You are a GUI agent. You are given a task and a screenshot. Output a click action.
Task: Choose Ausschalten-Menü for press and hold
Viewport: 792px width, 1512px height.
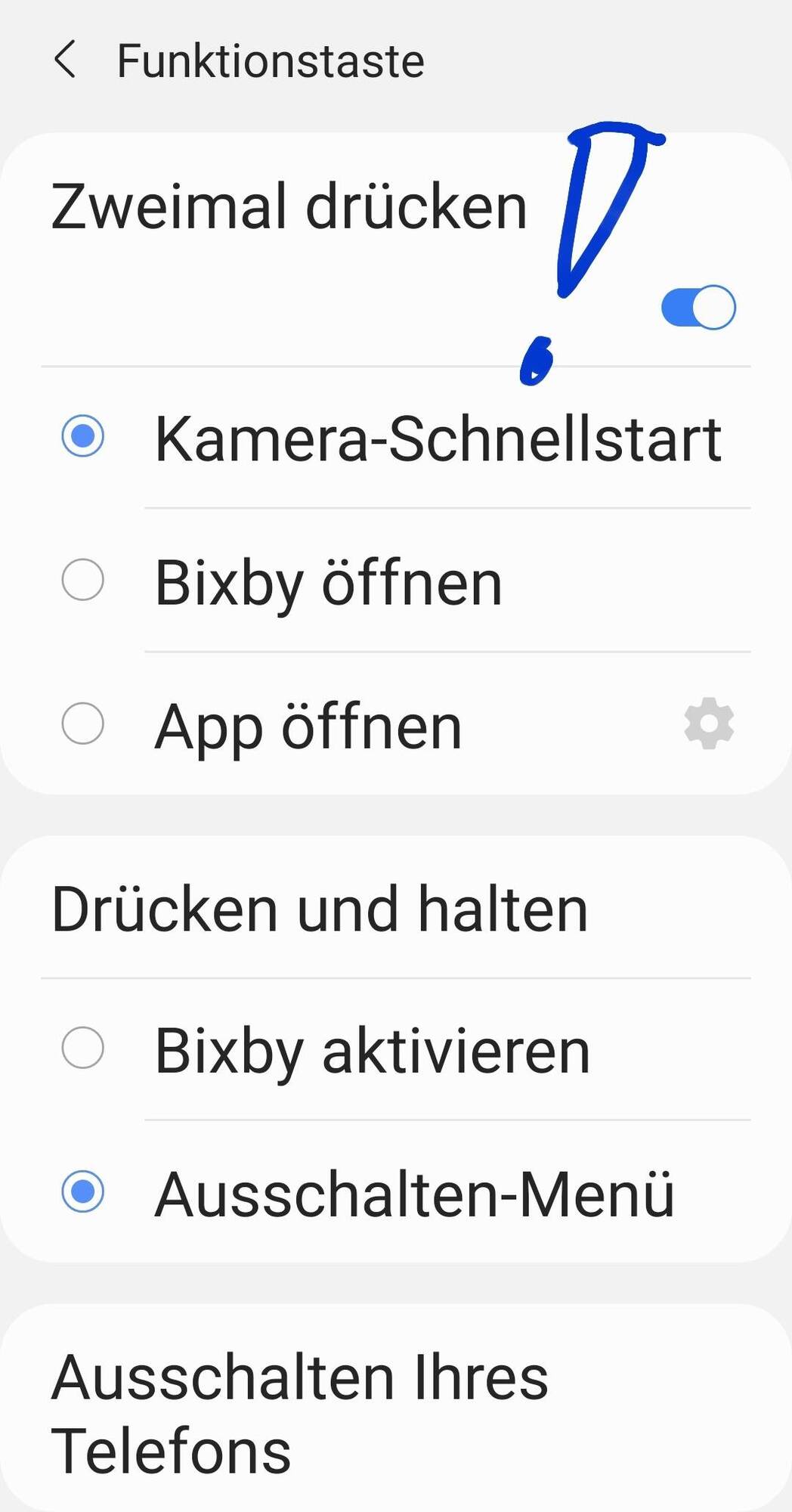(83, 1191)
